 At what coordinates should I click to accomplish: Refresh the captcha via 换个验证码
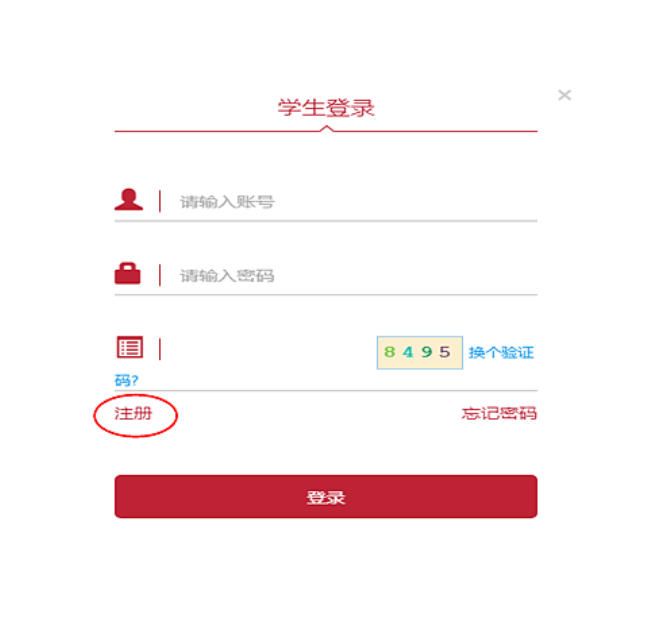(x=501, y=353)
